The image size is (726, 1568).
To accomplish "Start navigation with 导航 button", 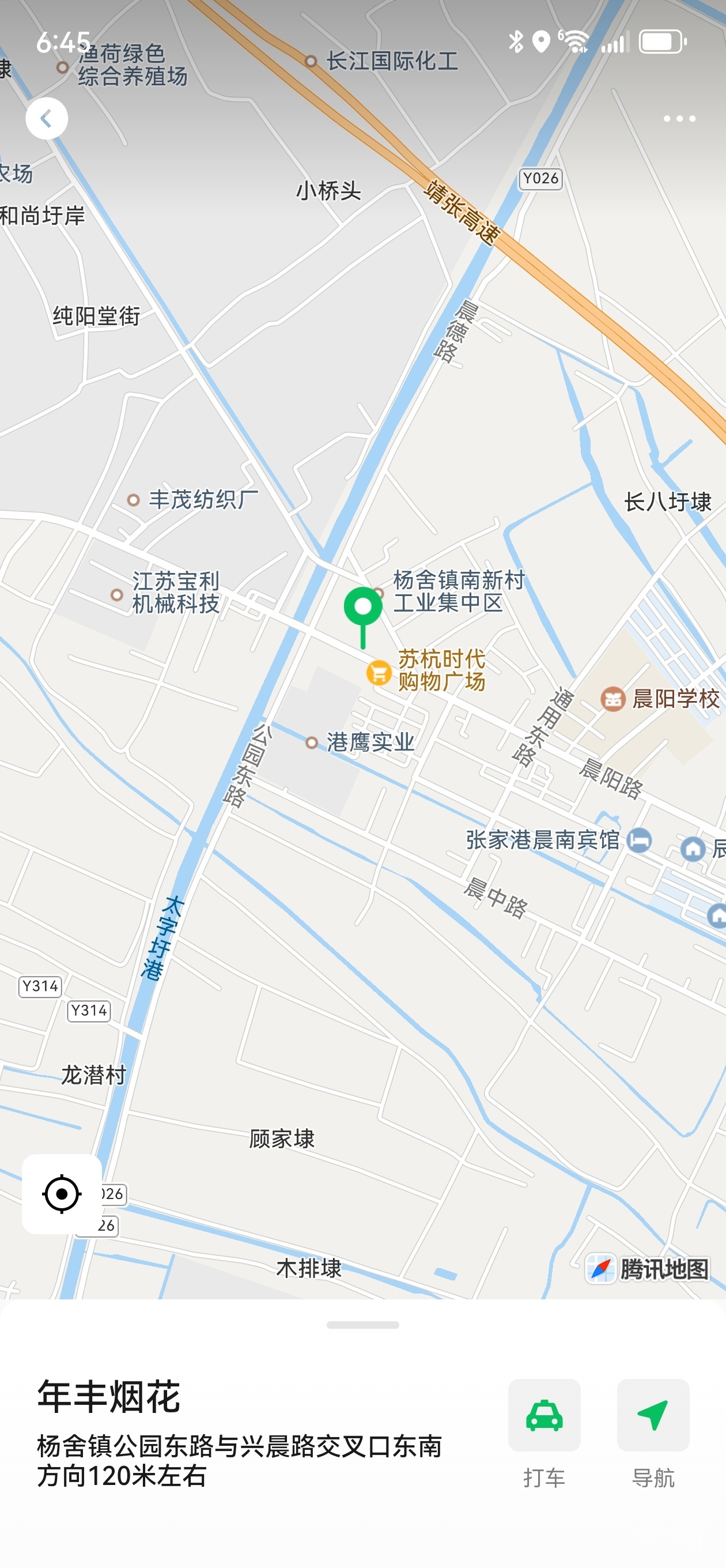I will pos(652,1415).
